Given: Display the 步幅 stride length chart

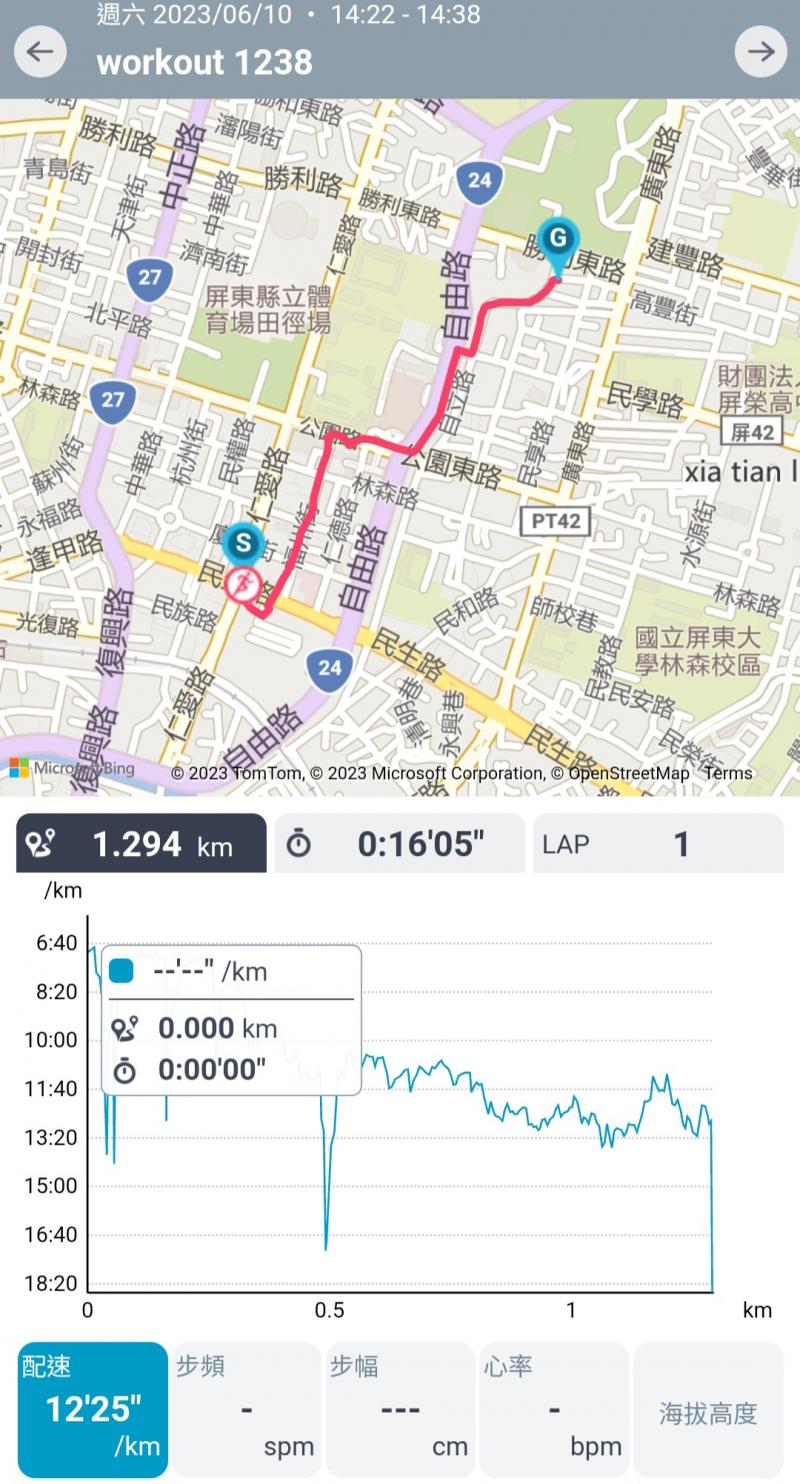Looking at the screenshot, I should point(400,1409).
